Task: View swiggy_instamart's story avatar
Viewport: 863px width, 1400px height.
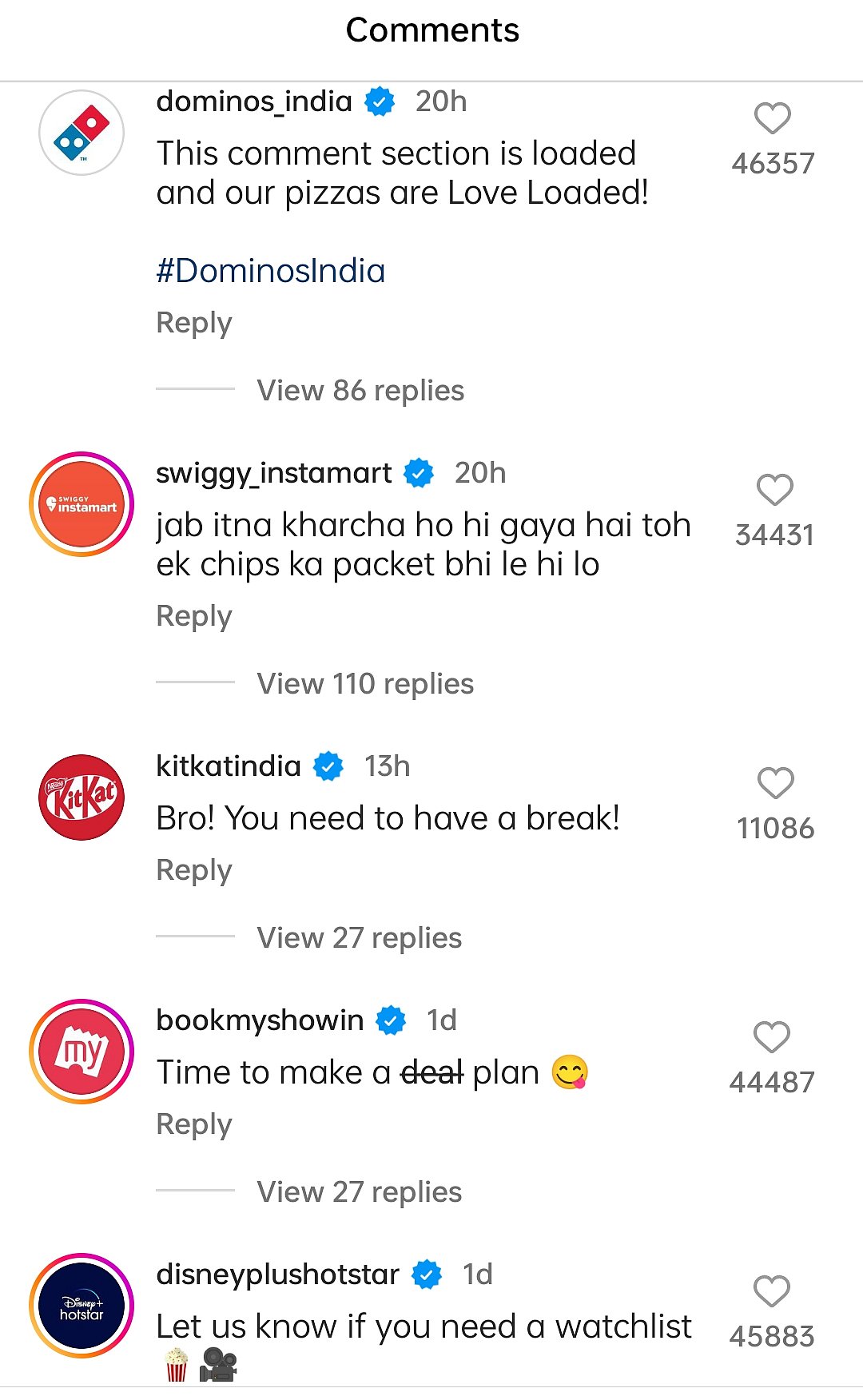Action: [x=82, y=504]
